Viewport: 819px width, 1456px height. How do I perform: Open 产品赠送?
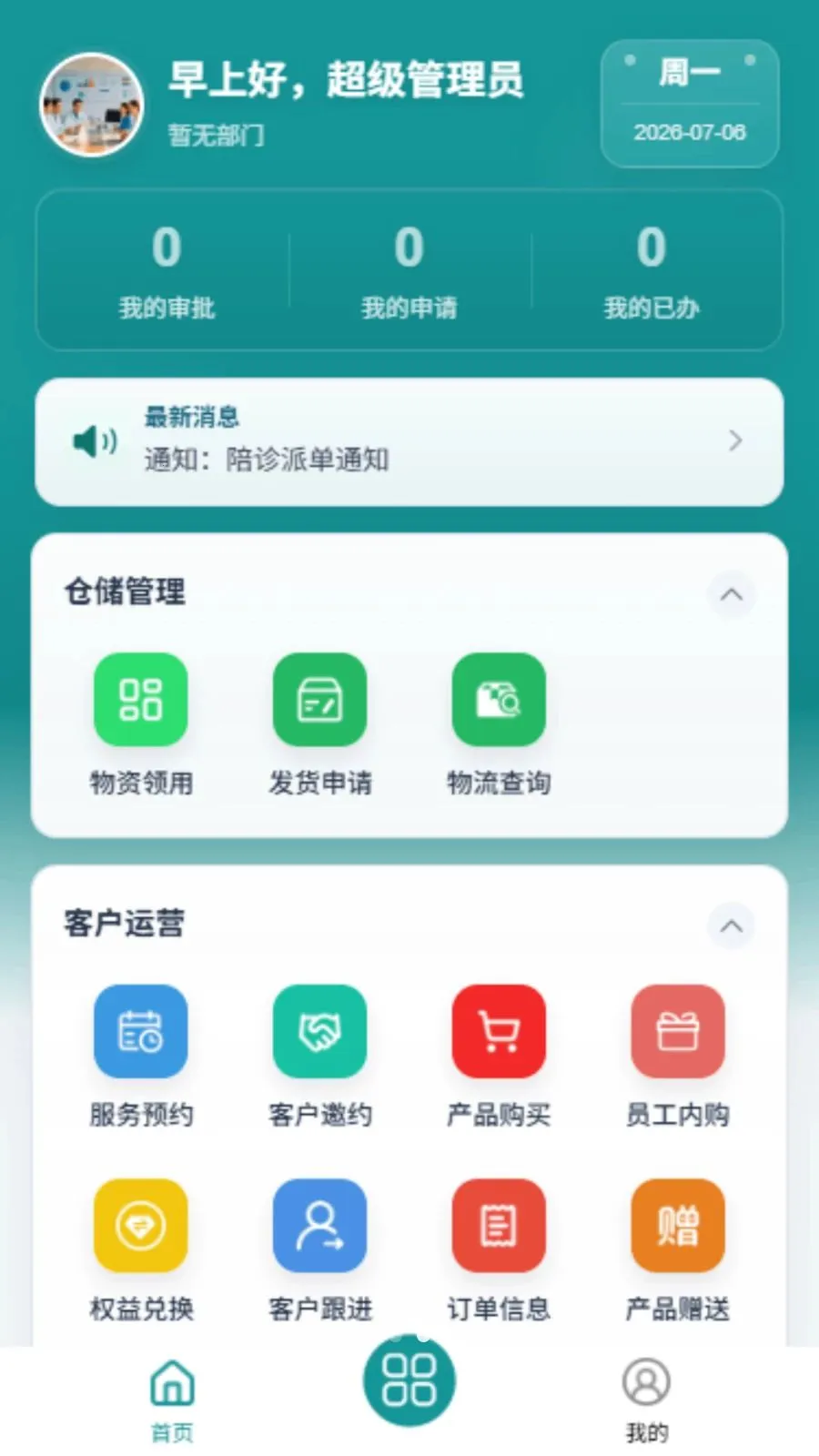(678, 1251)
